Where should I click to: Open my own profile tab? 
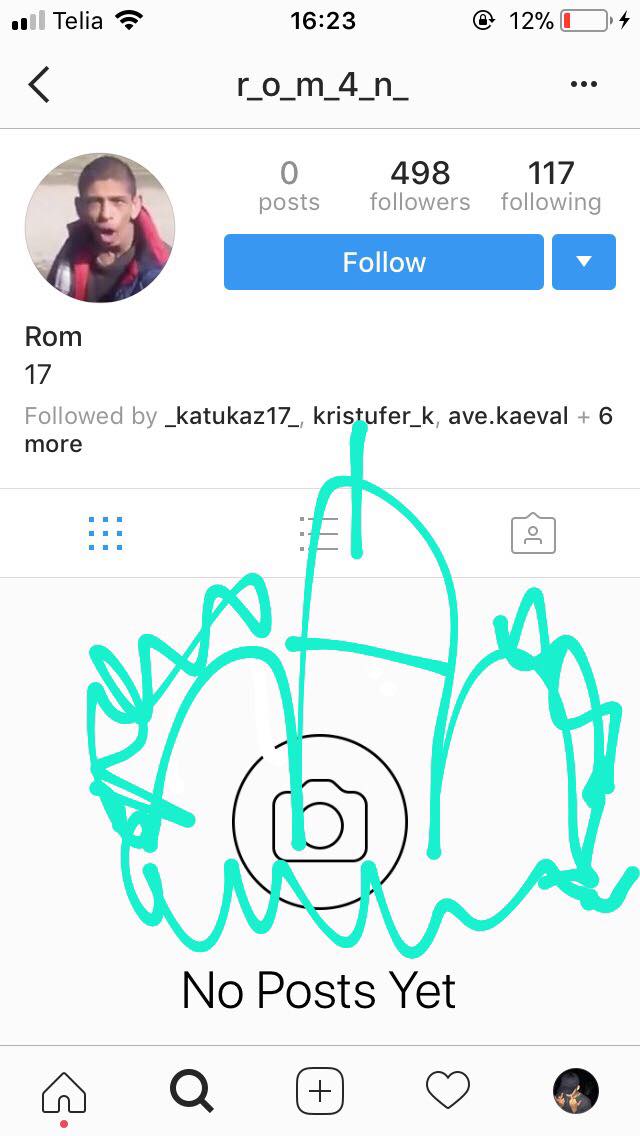(x=576, y=1091)
